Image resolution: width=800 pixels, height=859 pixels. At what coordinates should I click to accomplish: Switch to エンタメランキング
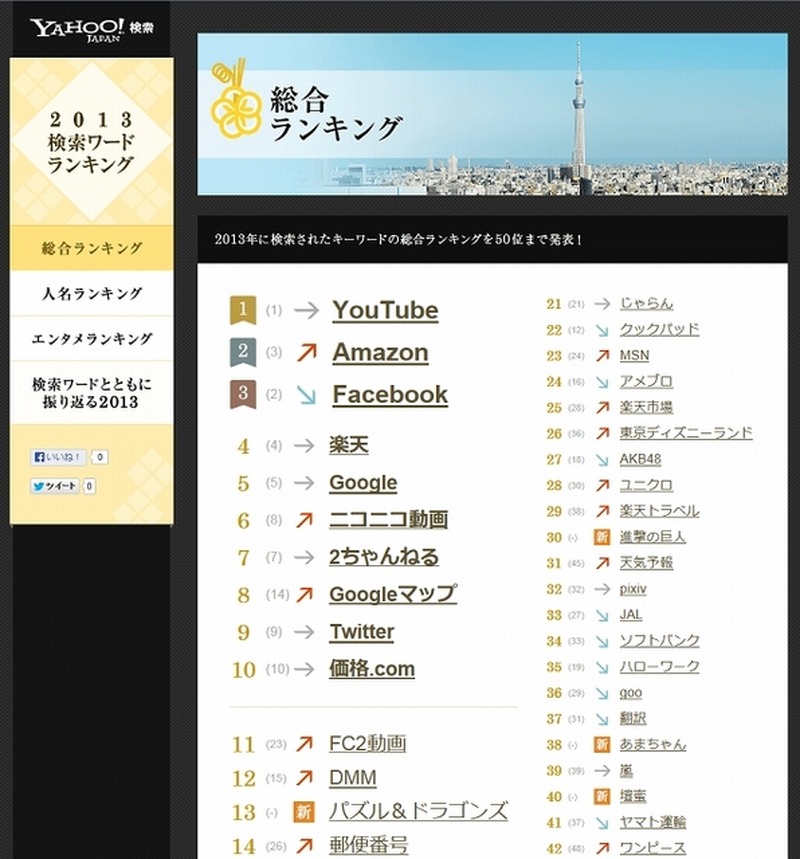(91, 339)
